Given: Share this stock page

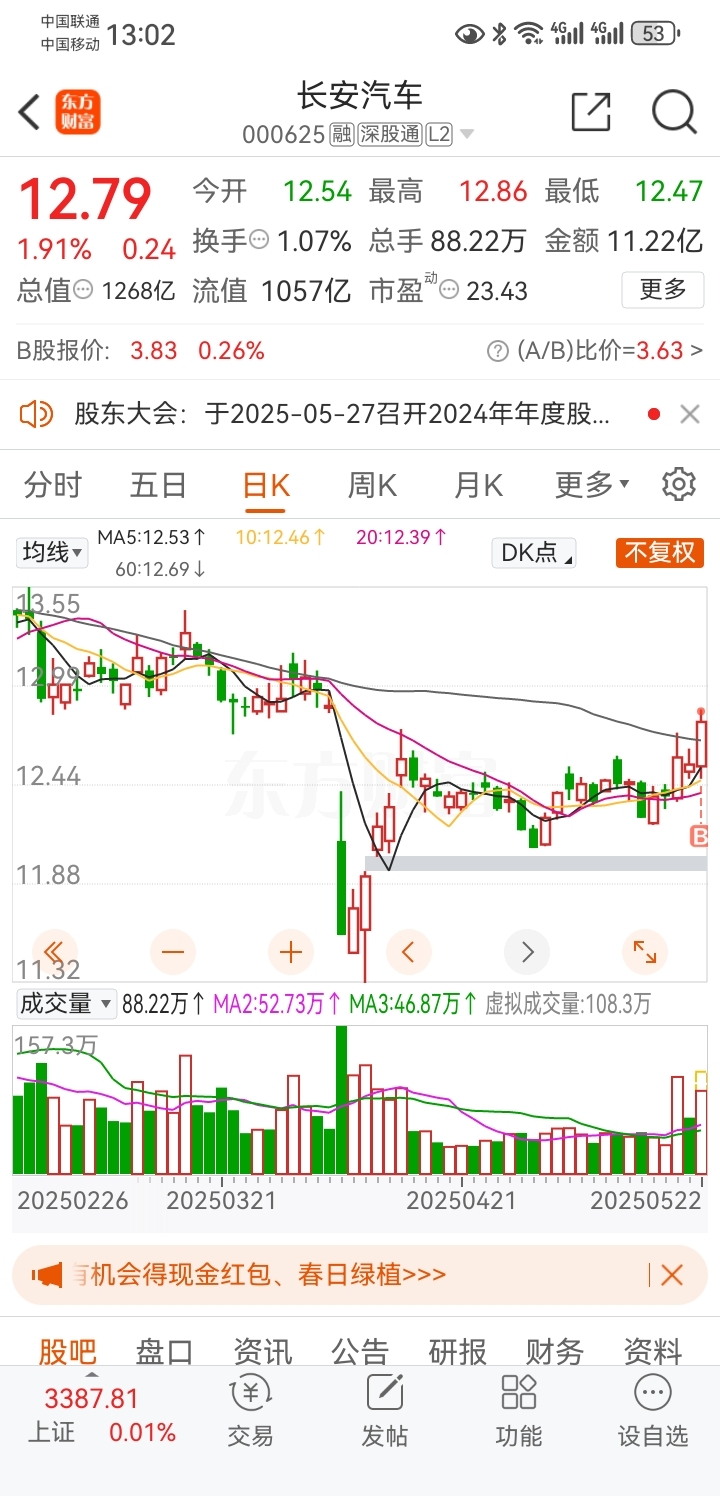Looking at the screenshot, I should coord(591,112).
